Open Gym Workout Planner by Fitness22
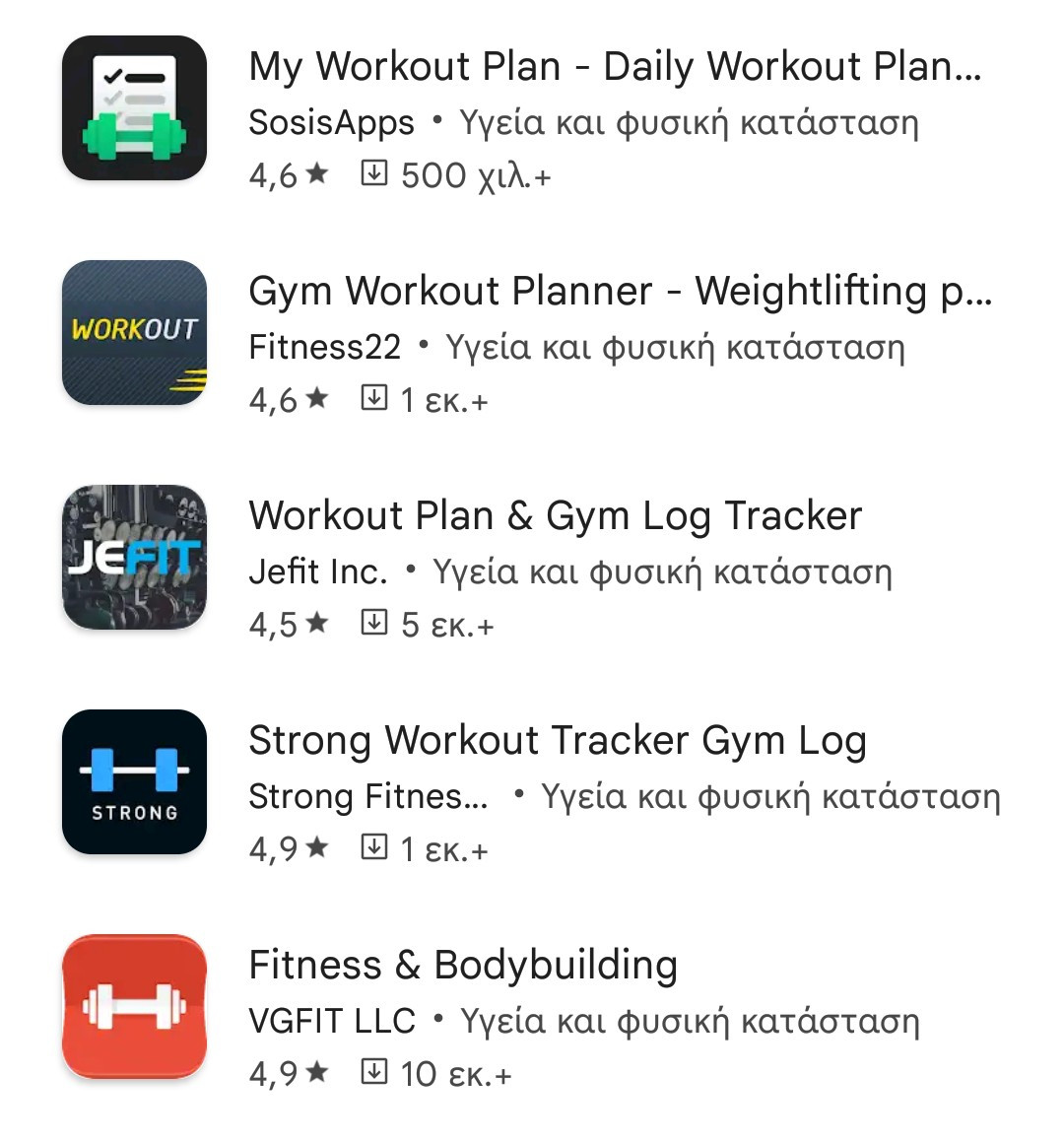Image resolution: width=1064 pixels, height=1142 pixels. pos(619,293)
